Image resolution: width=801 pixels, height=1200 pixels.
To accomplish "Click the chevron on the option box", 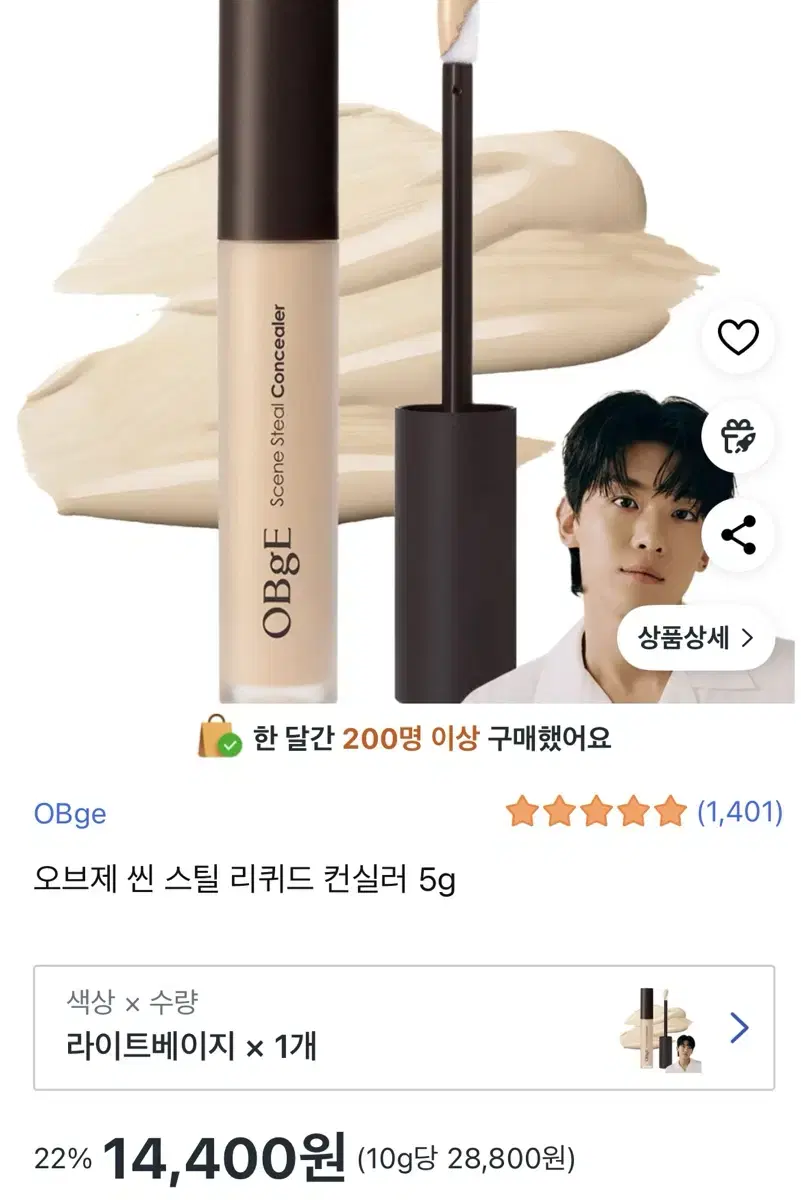I will coord(739,1029).
